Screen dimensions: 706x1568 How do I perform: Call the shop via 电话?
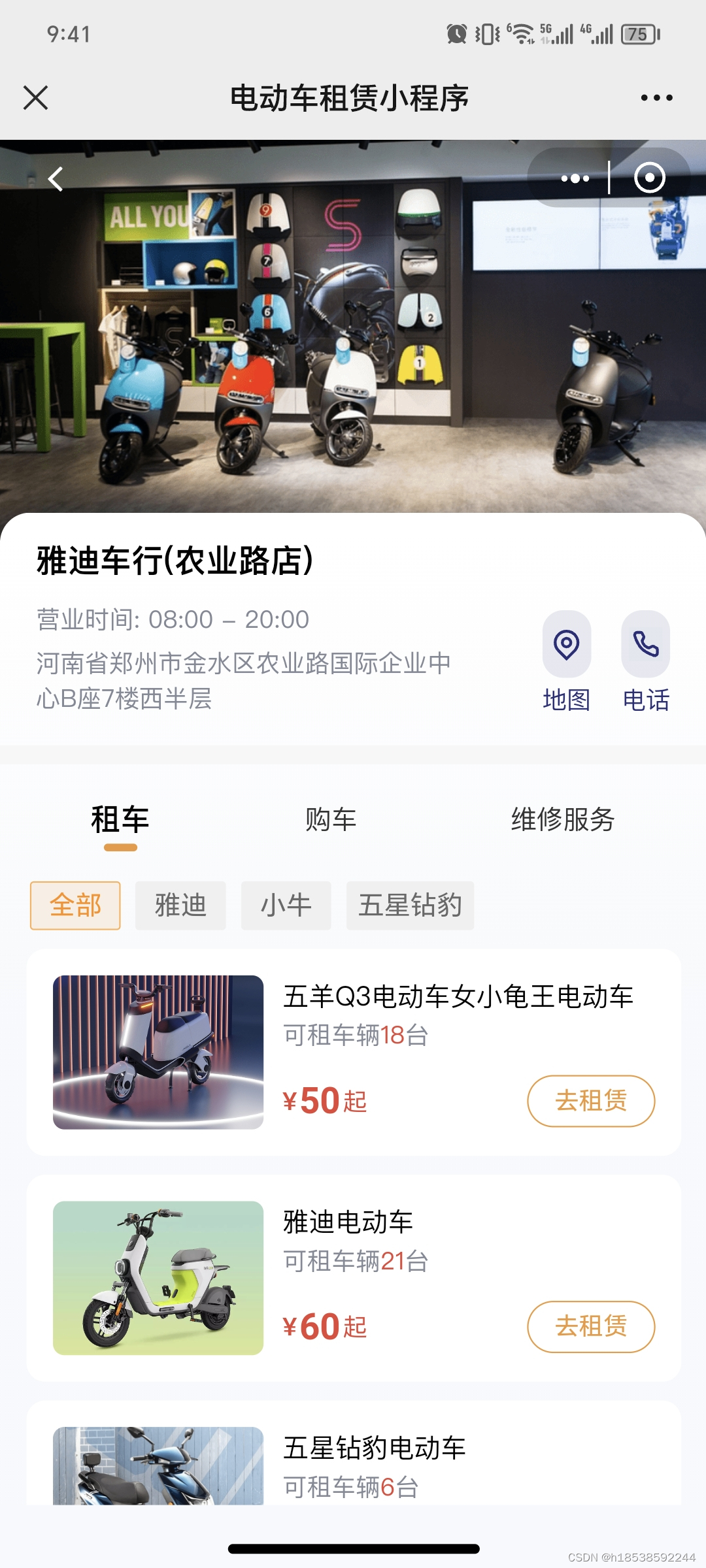coord(646,661)
